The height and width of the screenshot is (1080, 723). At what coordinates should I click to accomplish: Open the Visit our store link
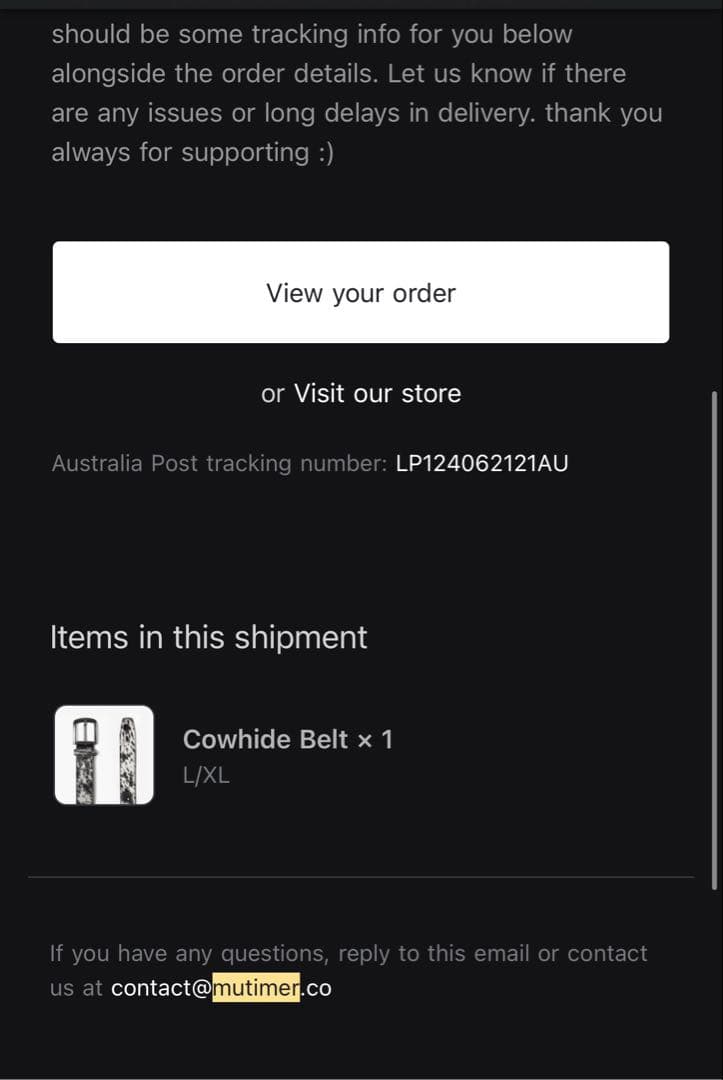coord(377,393)
